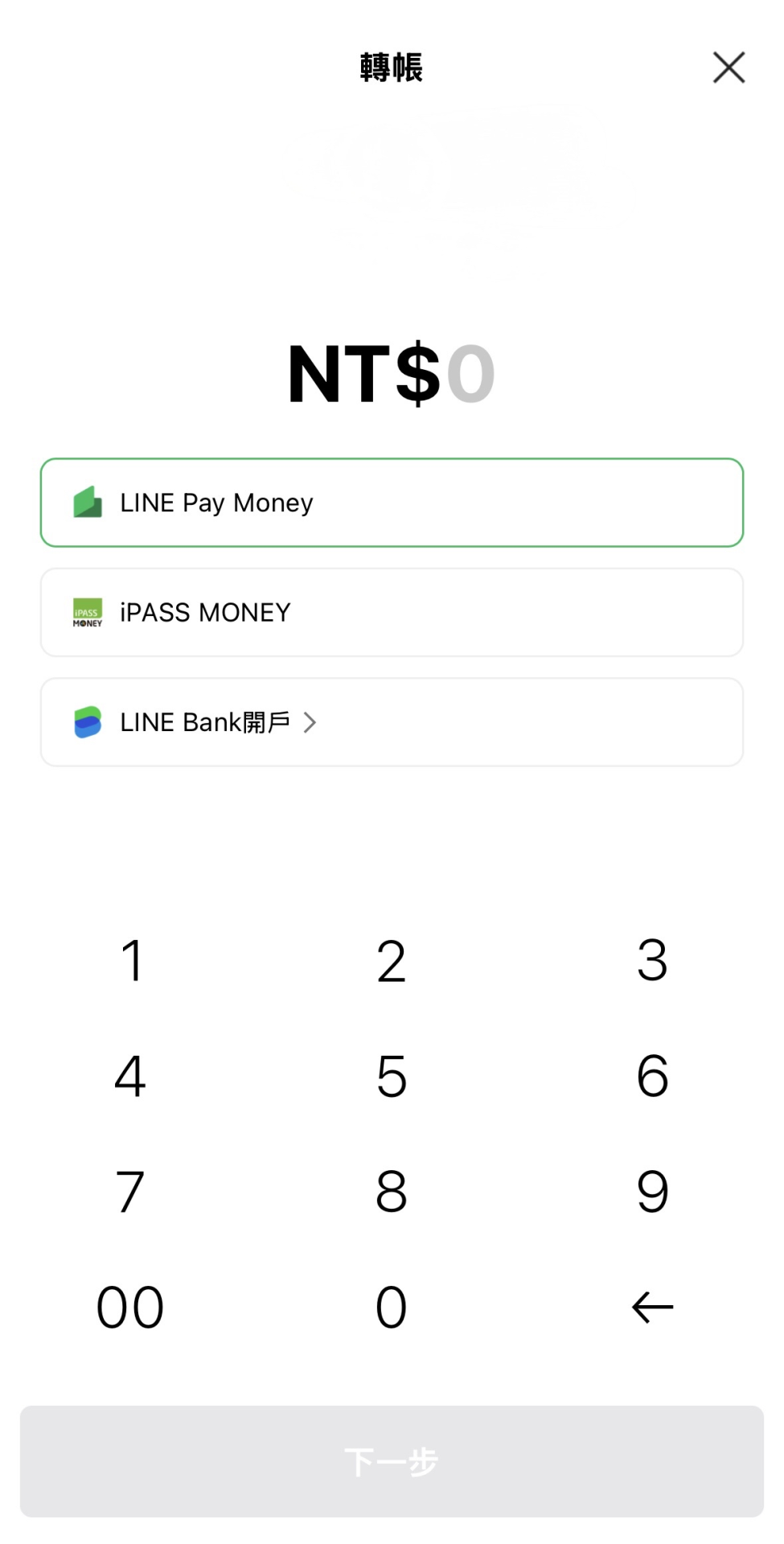Close the 轉帳 transfer screen
The image size is (784, 1544).
pos(729,68)
